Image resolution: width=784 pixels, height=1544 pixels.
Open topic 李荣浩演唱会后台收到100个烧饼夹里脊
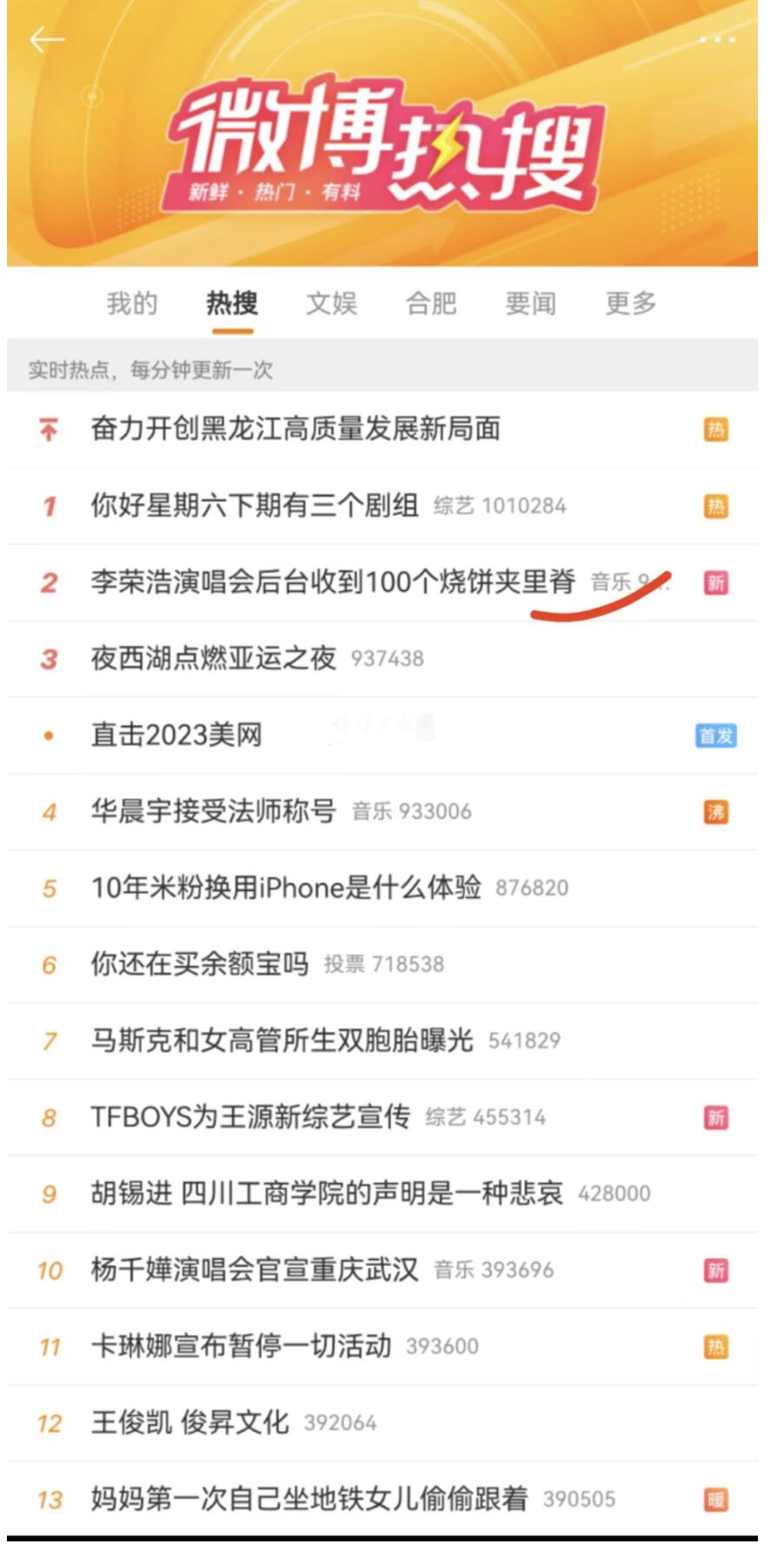(333, 582)
